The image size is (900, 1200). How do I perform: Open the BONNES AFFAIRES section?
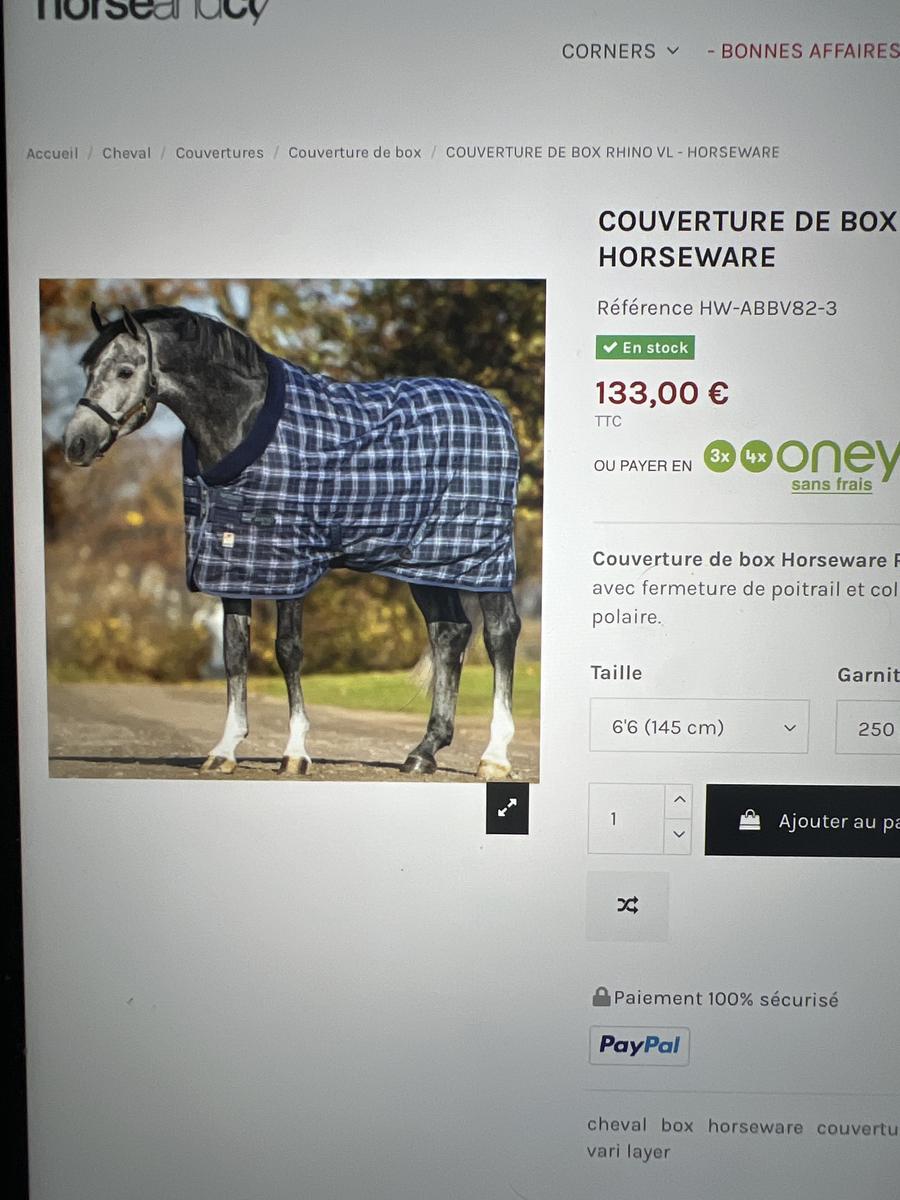[x=803, y=51]
